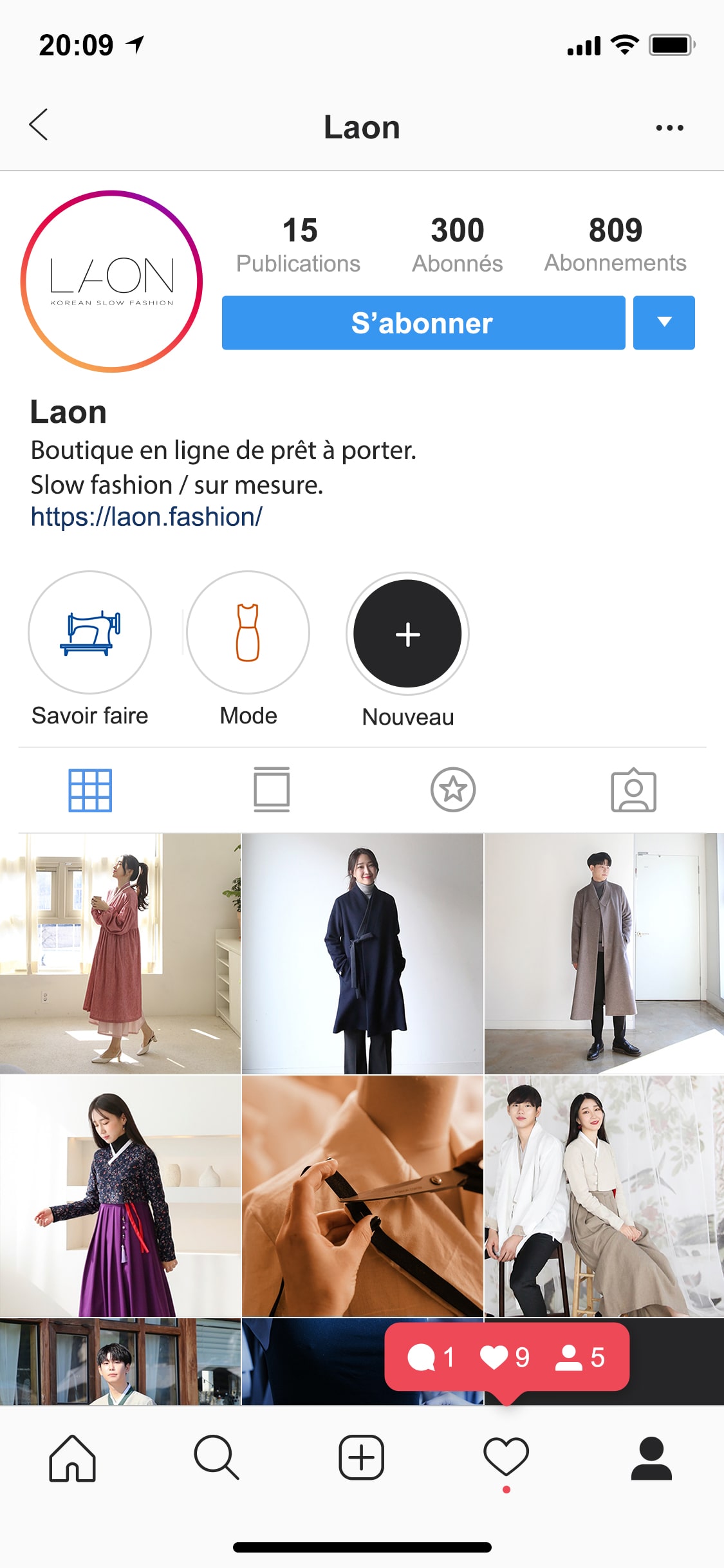Open the scissors cutting fabric post

tap(362, 1196)
